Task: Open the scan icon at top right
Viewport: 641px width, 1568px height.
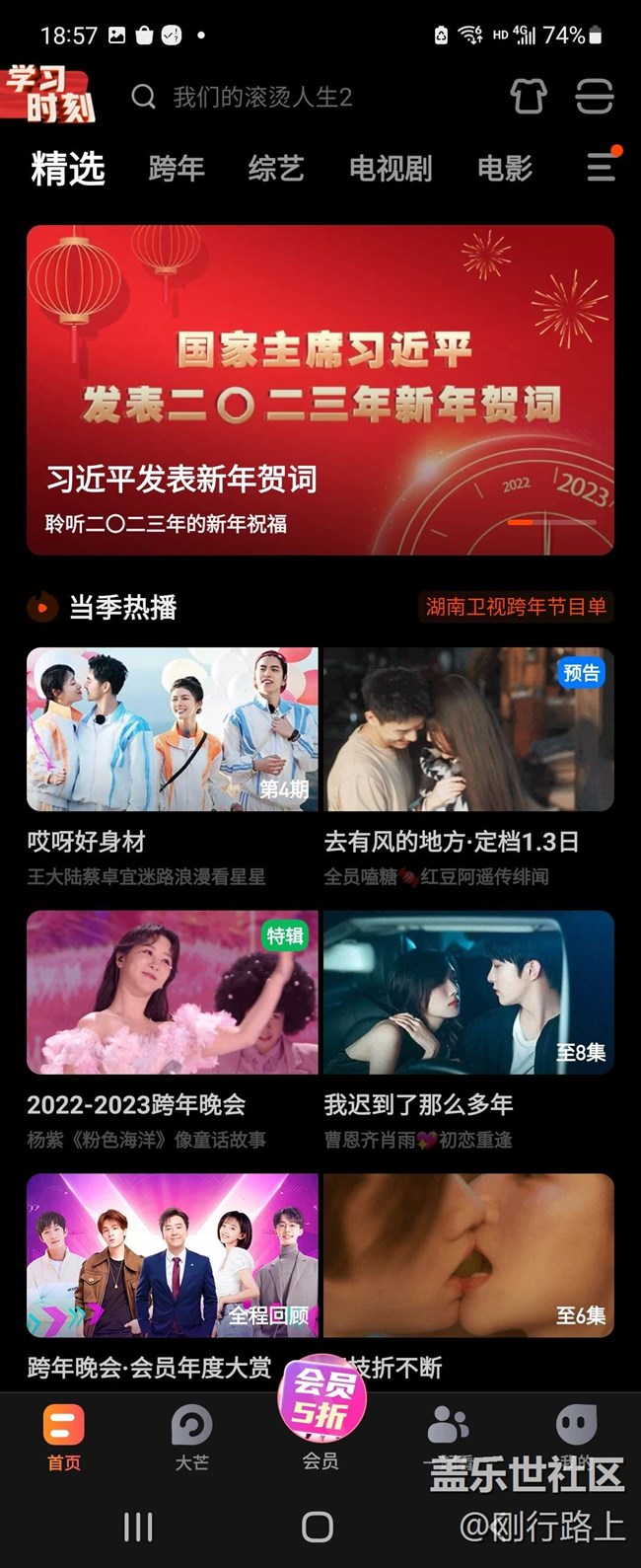Action: [x=594, y=97]
